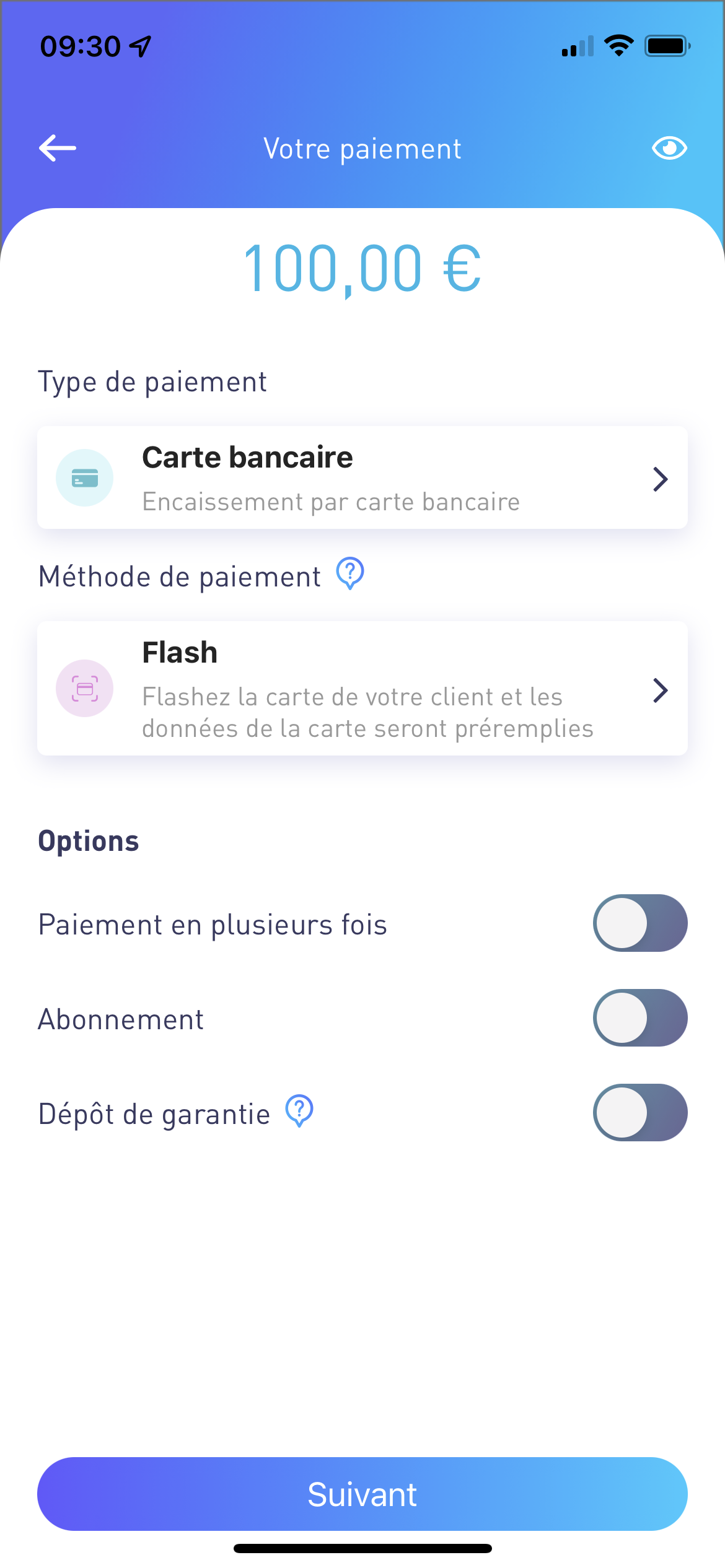Open the Carte bancaire payment type
This screenshot has height=1568, width=725.
click(x=362, y=477)
